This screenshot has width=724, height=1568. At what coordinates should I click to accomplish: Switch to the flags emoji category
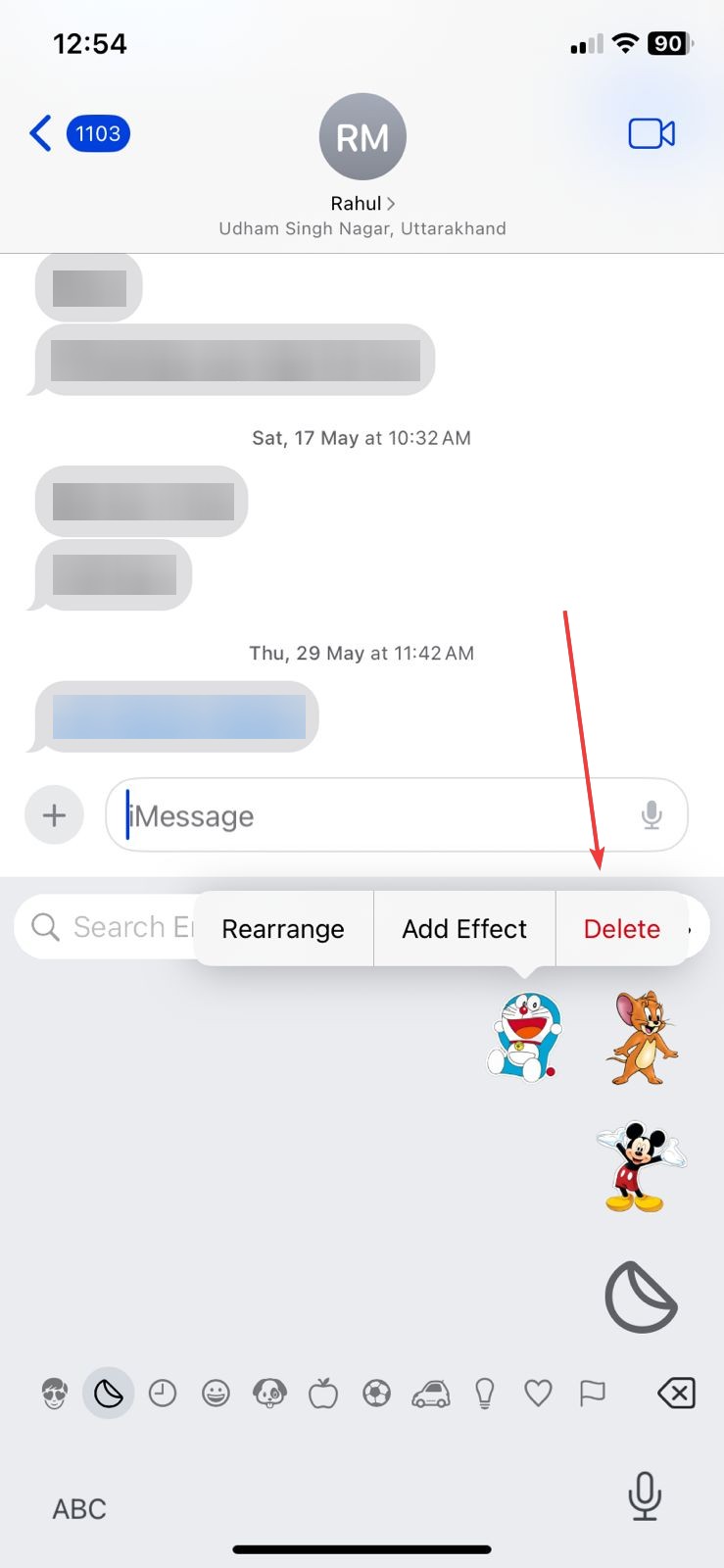tap(592, 1393)
